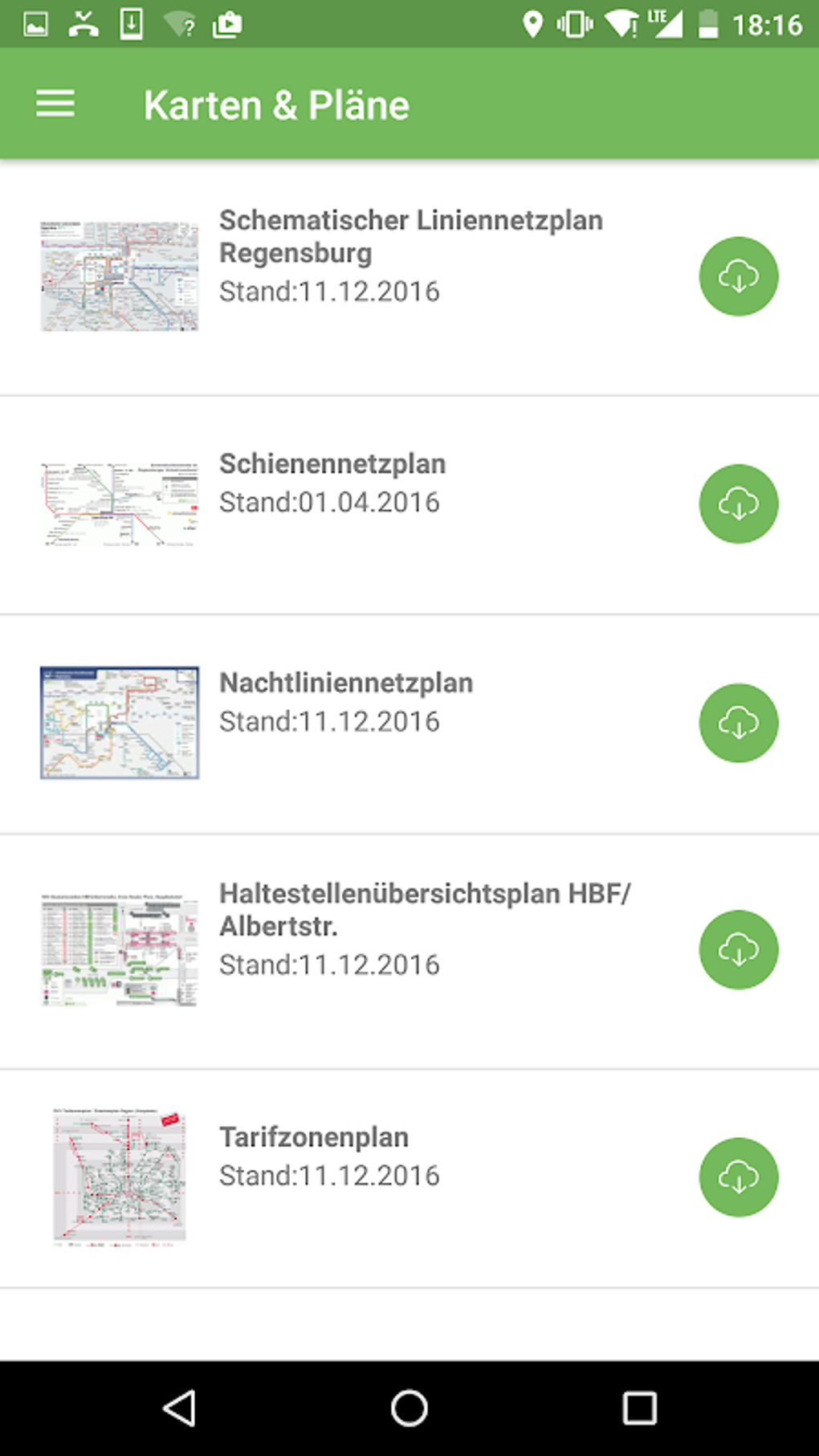This screenshot has width=819, height=1456.
Task: Download the Schematischer Liniennetzplan Regensburg map
Action: tap(737, 276)
